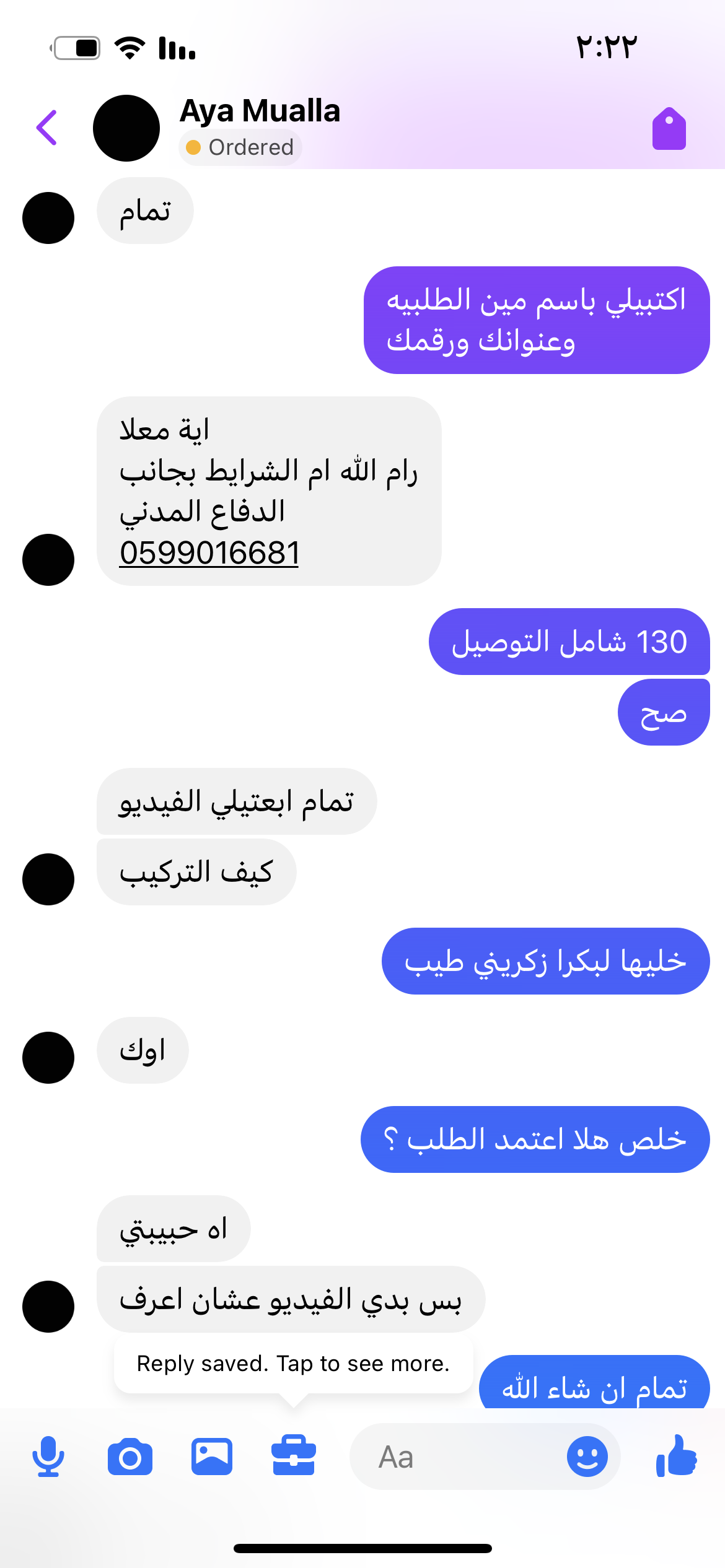Image resolution: width=725 pixels, height=1568 pixels.
Task: Open the camera
Action: [130, 1457]
